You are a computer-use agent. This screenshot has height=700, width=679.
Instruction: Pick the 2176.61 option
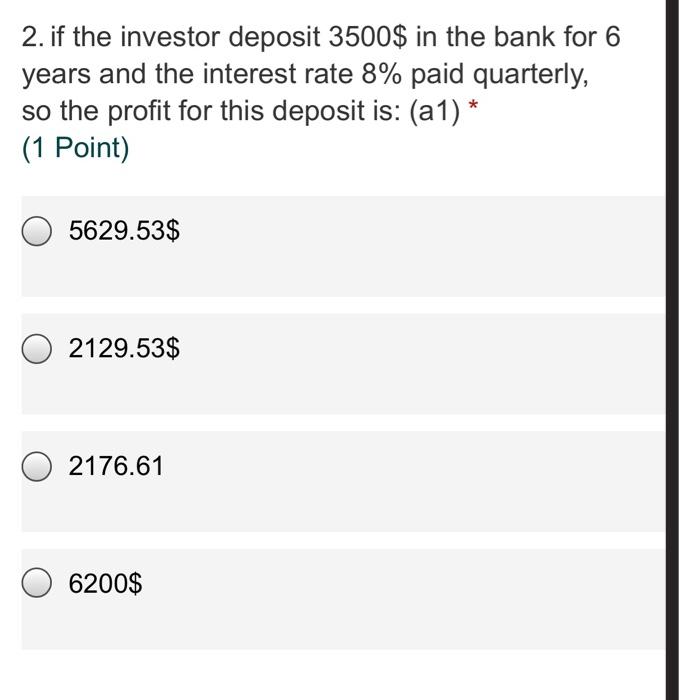[x=38, y=467]
